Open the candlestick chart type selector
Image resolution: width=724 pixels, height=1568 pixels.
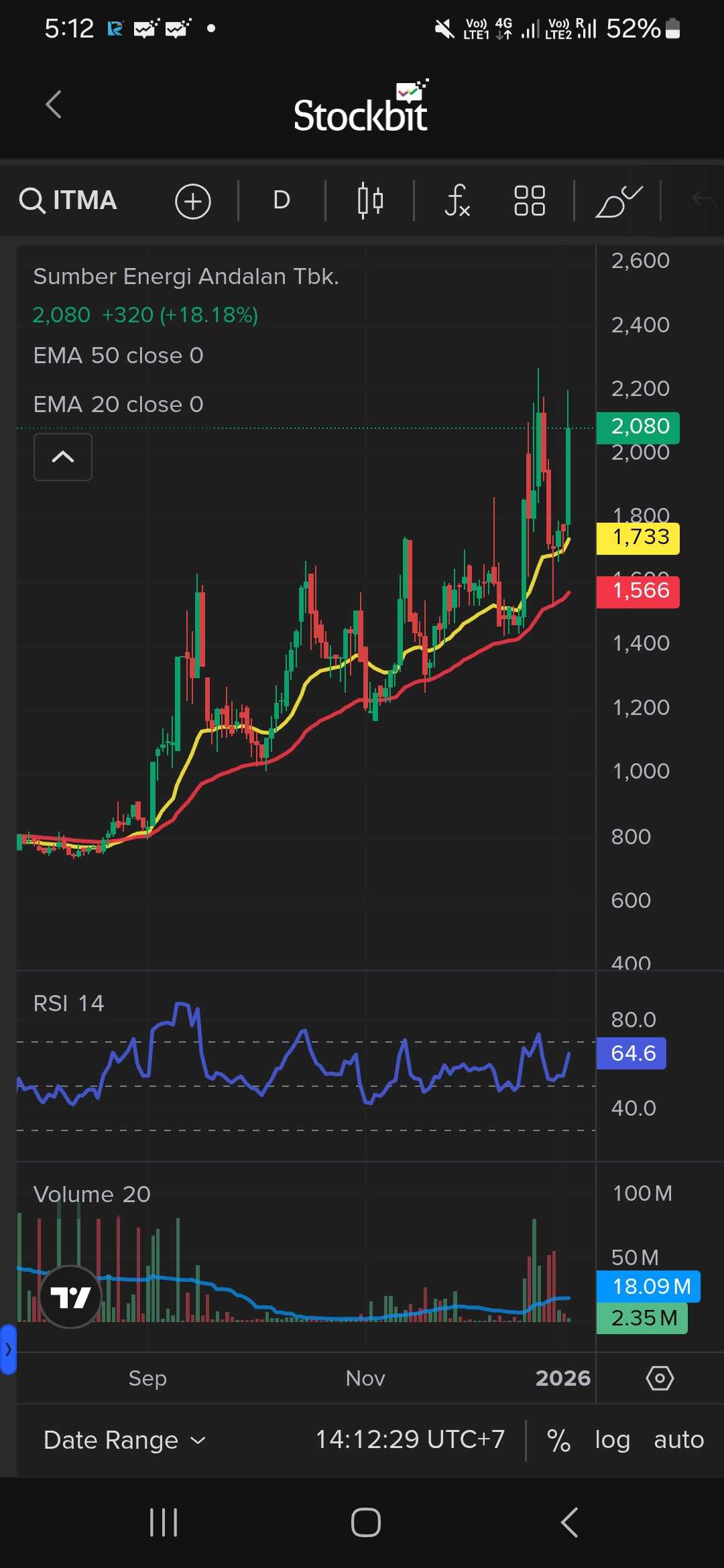coord(370,200)
